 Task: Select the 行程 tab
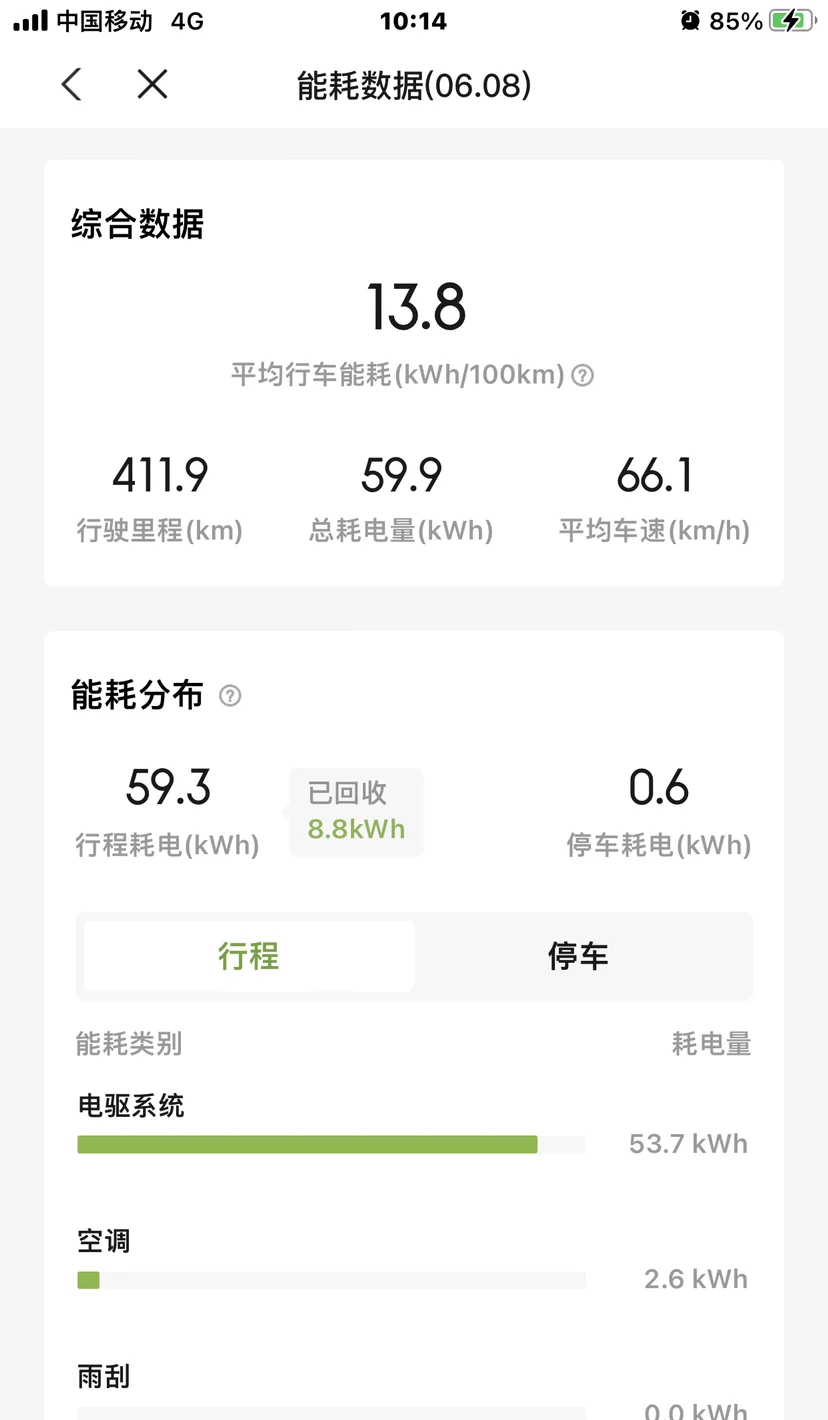[249, 956]
